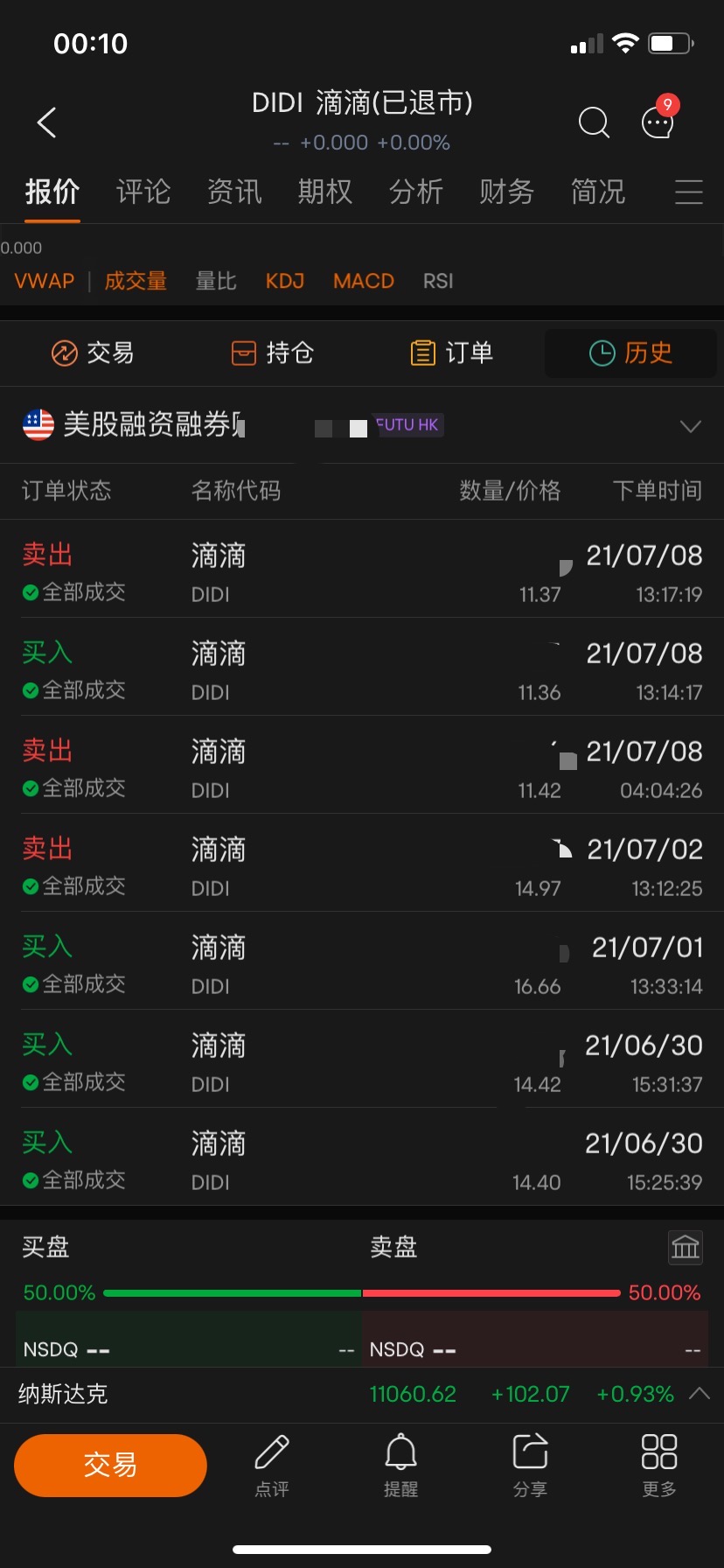This screenshot has height=1568, width=724.
Task: Open the sell order at 13:17:19
Action: (362, 573)
